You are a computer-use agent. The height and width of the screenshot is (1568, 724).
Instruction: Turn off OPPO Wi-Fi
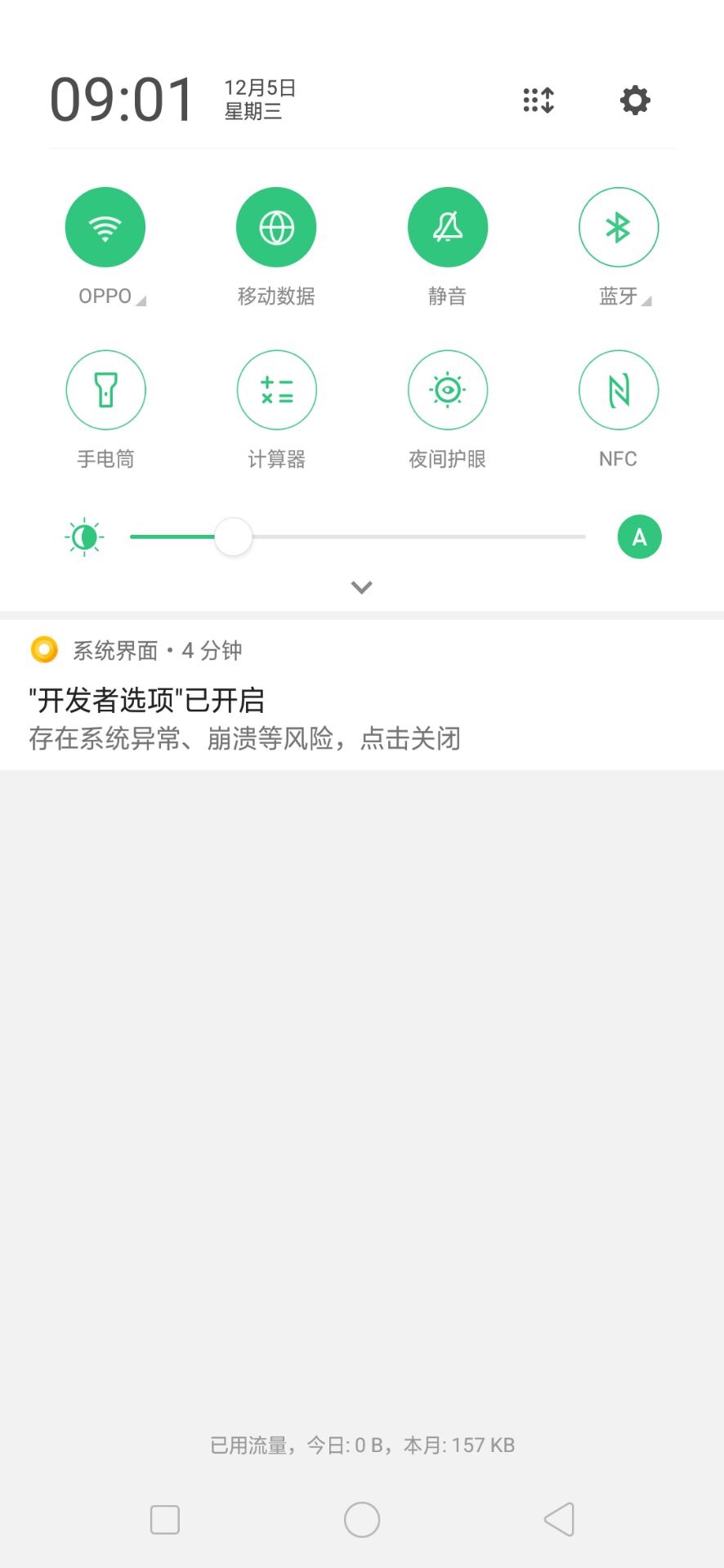pos(105,227)
